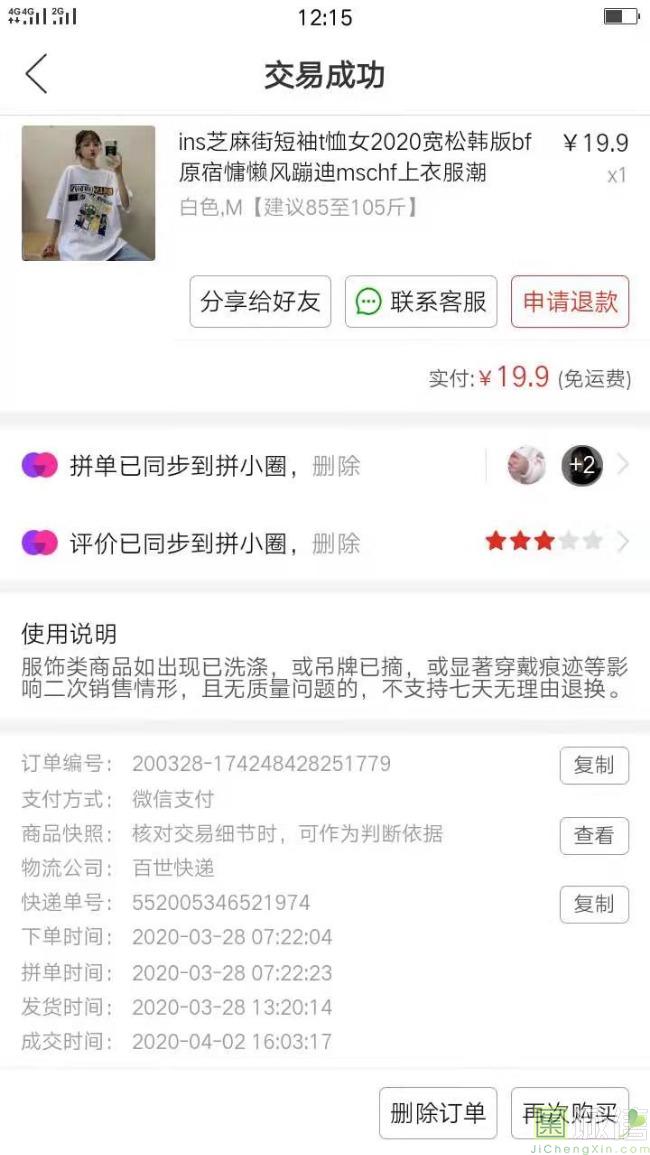Open the T-shirt product thumbnail
Image resolution: width=650 pixels, height=1155 pixels.
[88, 193]
